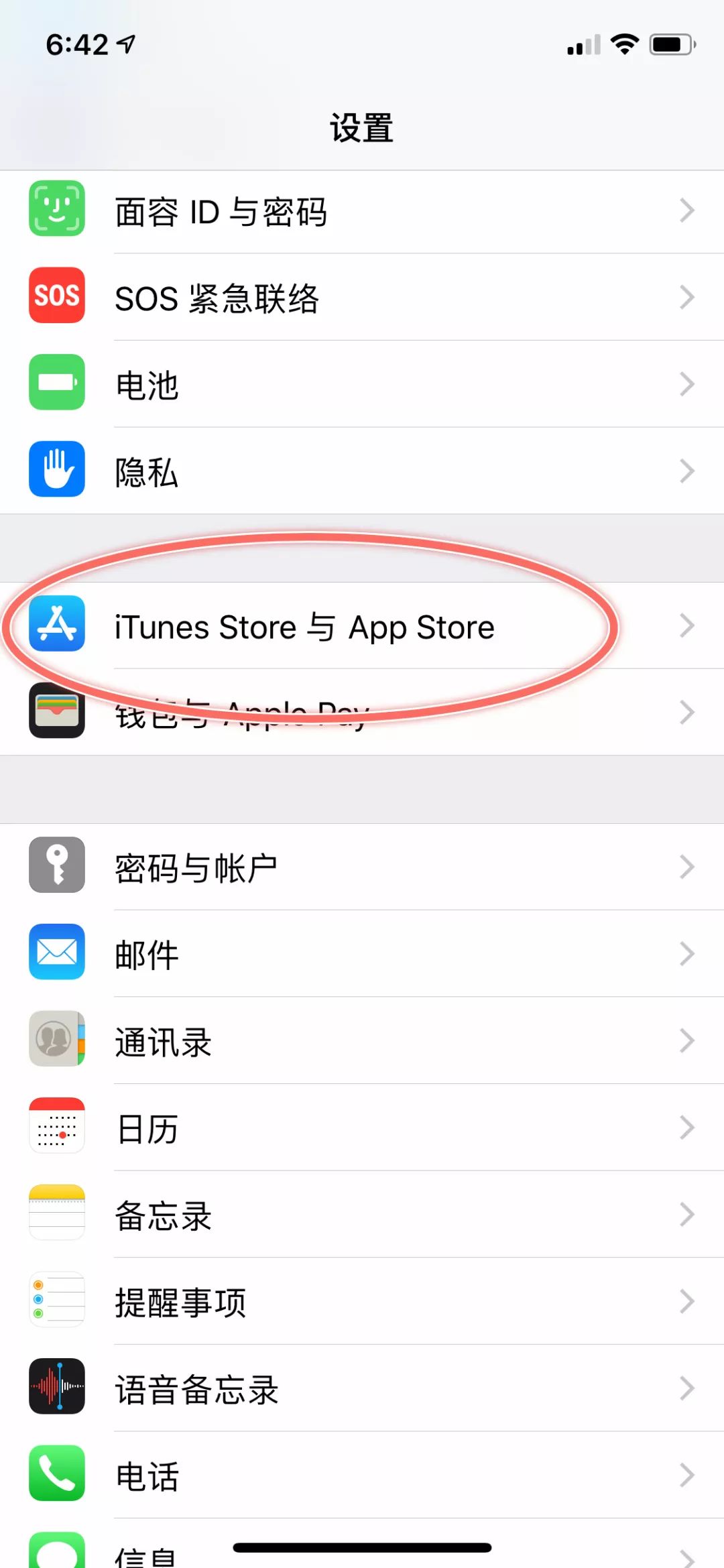Expand the iTunes Store 与 App Store row chevron
The height and width of the screenshot is (1568, 724).
click(688, 625)
